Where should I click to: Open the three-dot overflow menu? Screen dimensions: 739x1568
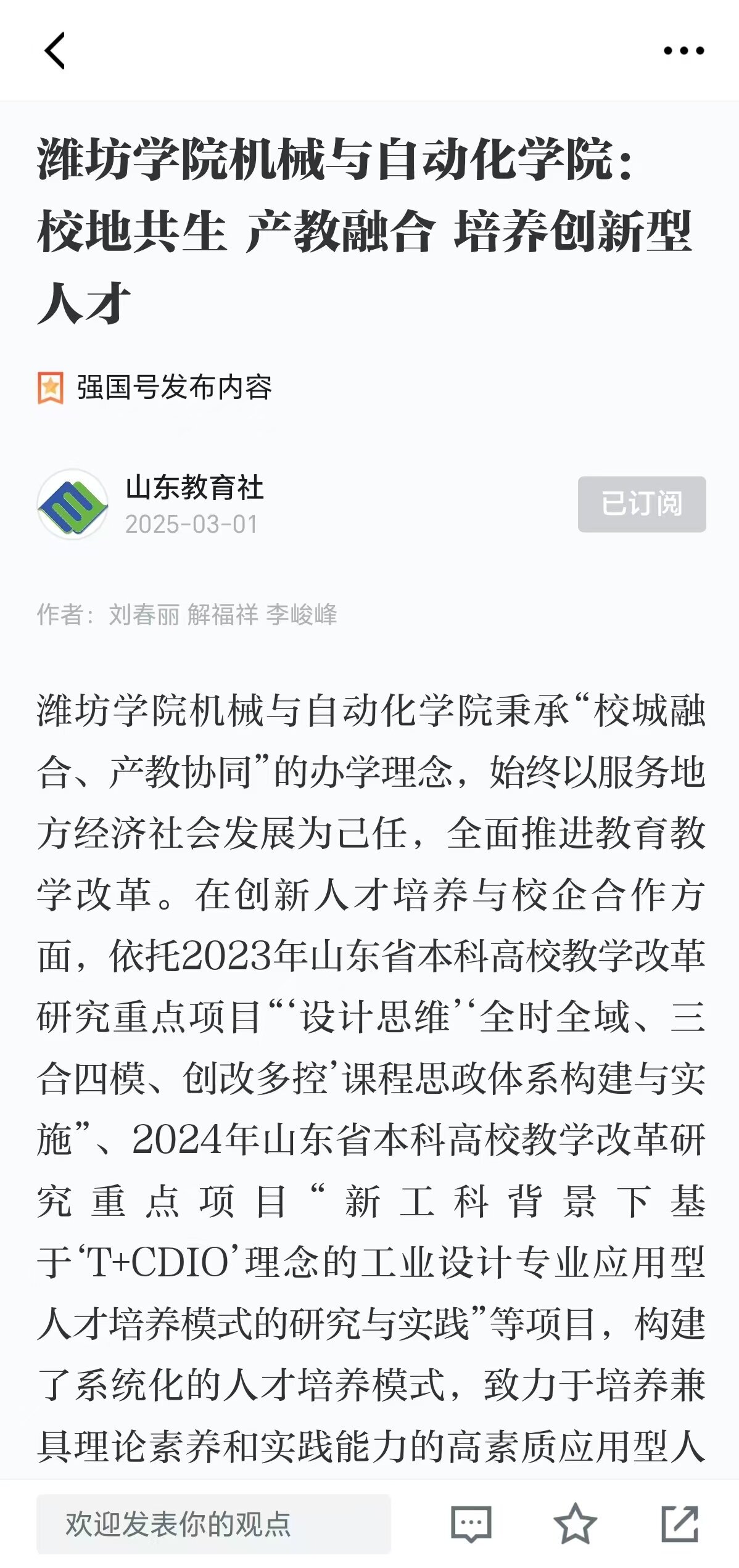click(683, 51)
